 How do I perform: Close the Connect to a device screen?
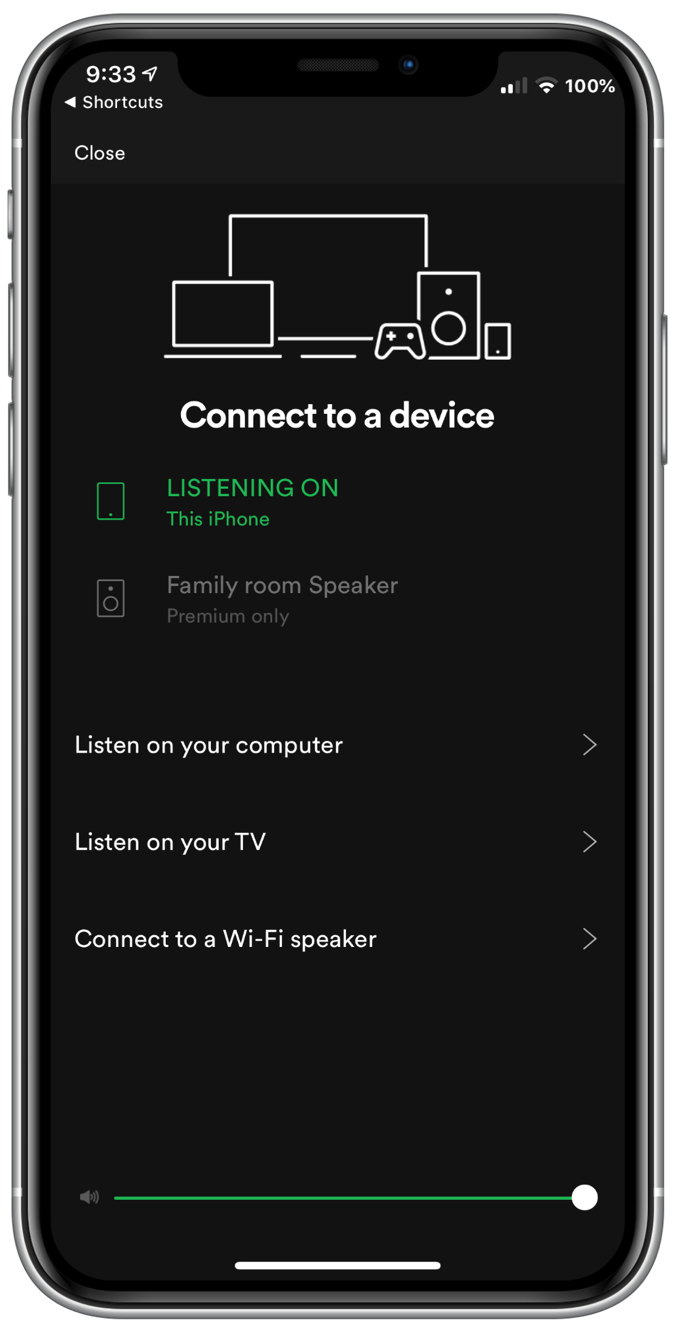click(x=100, y=153)
